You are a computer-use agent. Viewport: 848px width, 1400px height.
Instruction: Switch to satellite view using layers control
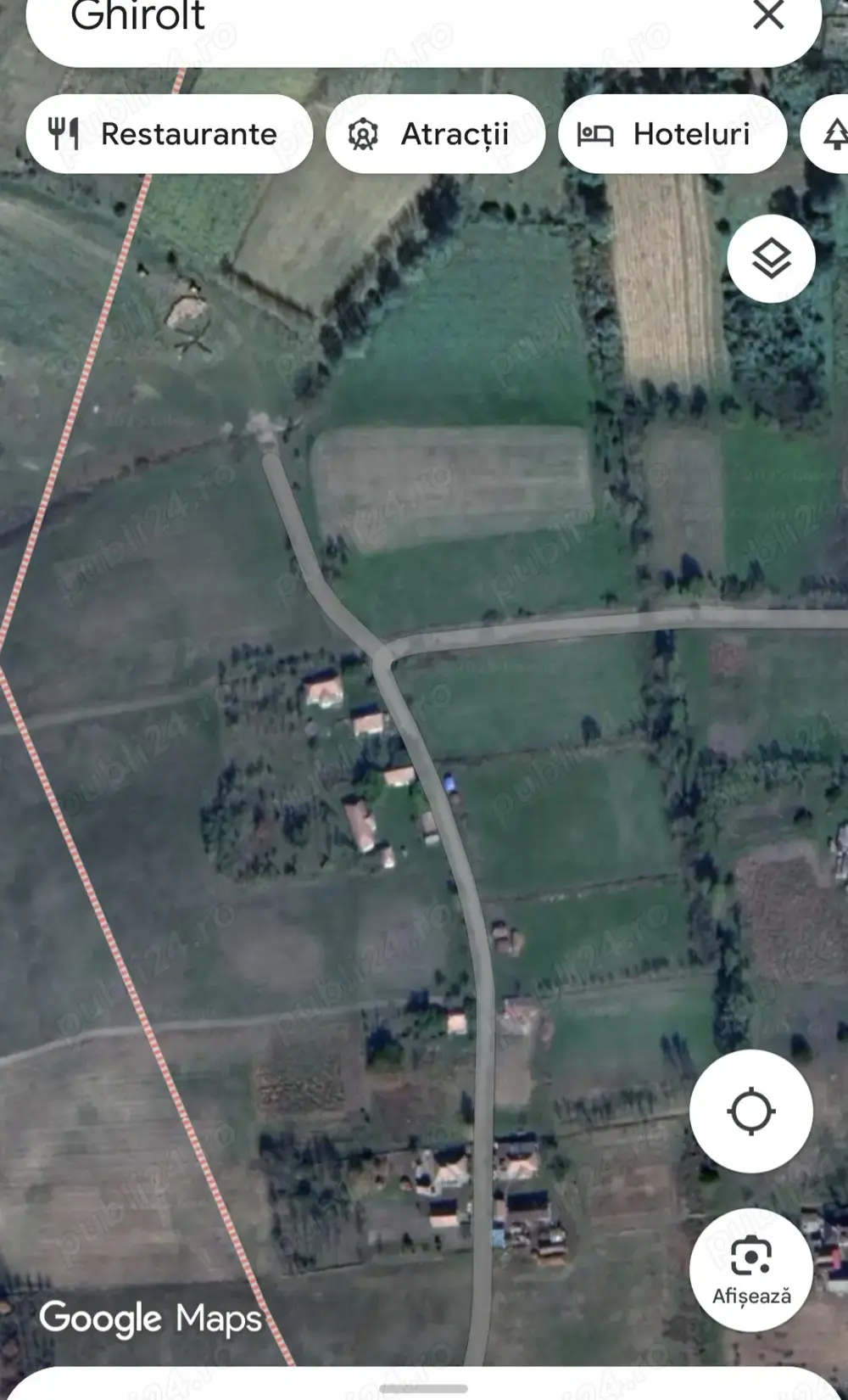tap(770, 257)
